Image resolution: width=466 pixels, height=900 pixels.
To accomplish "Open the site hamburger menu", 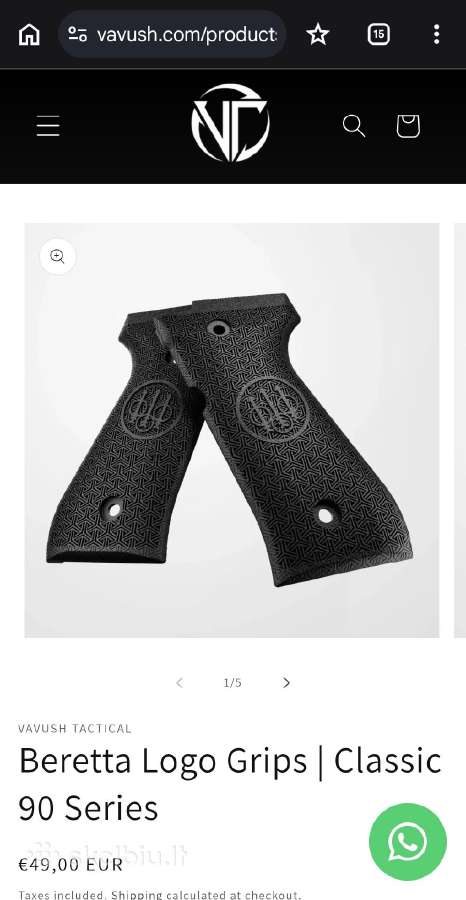I will pyautogui.click(x=48, y=126).
